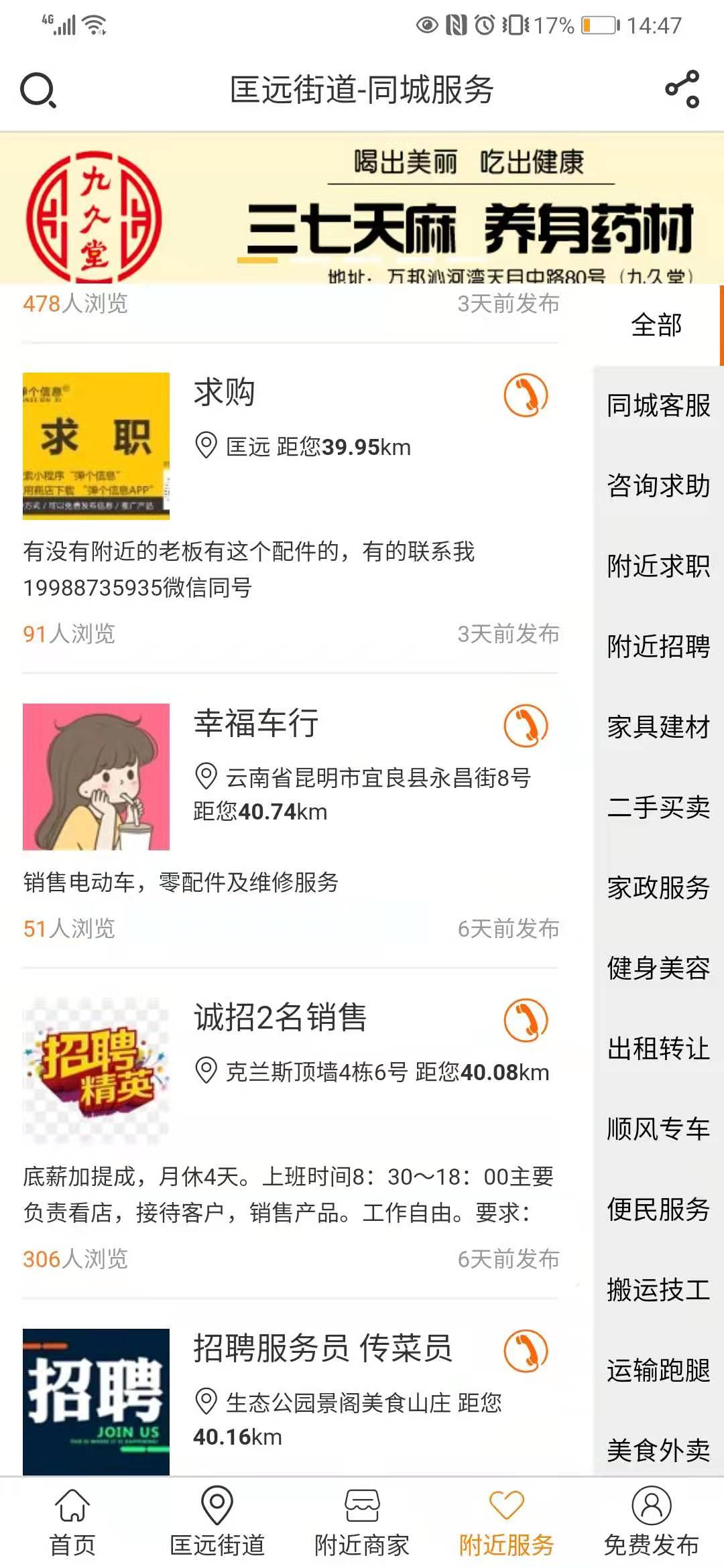The height and width of the screenshot is (1568, 724).
Task: Choose the 二手买卖 category
Action: coord(658,808)
